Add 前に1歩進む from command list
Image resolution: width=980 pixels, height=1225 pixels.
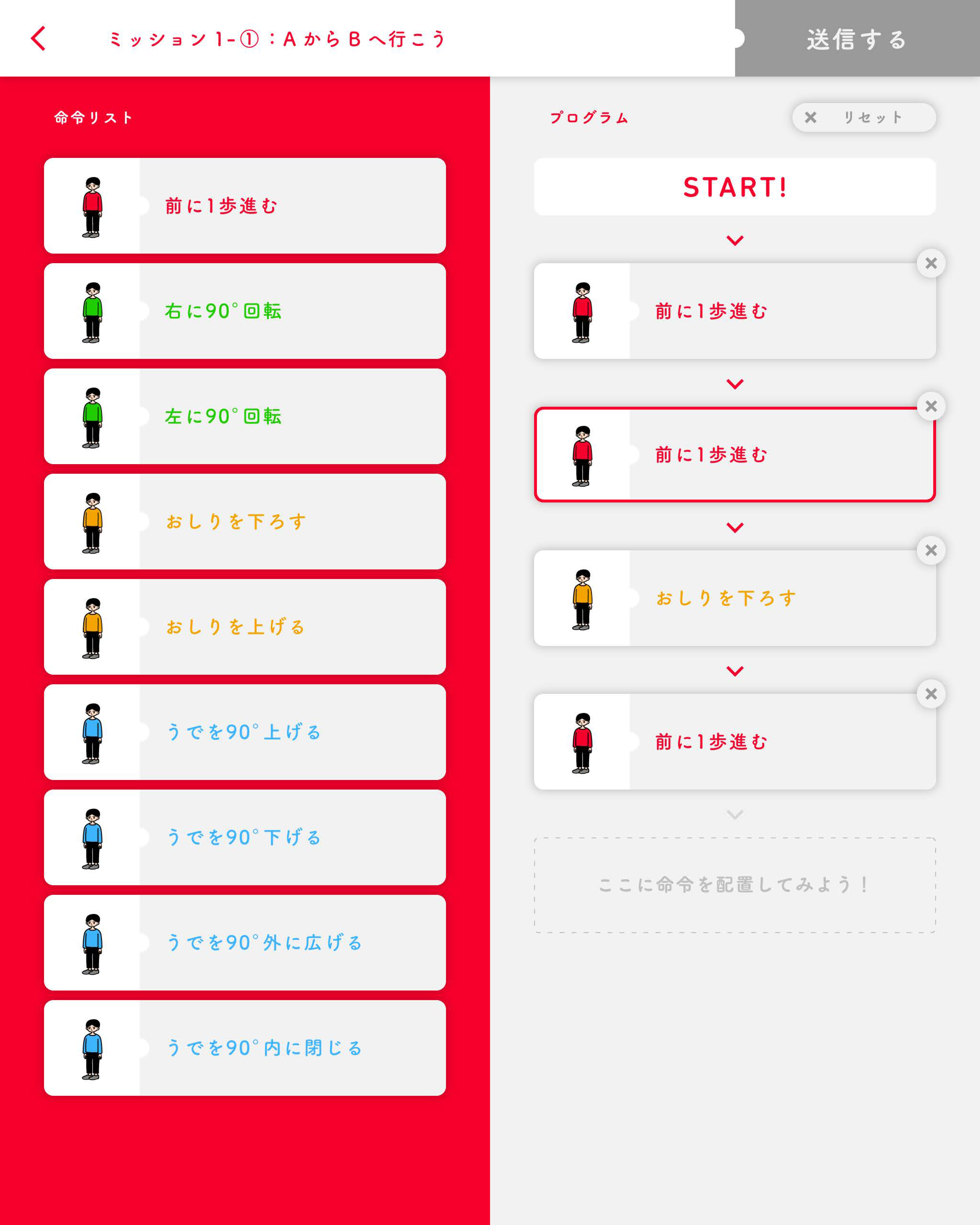pos(245,206)
